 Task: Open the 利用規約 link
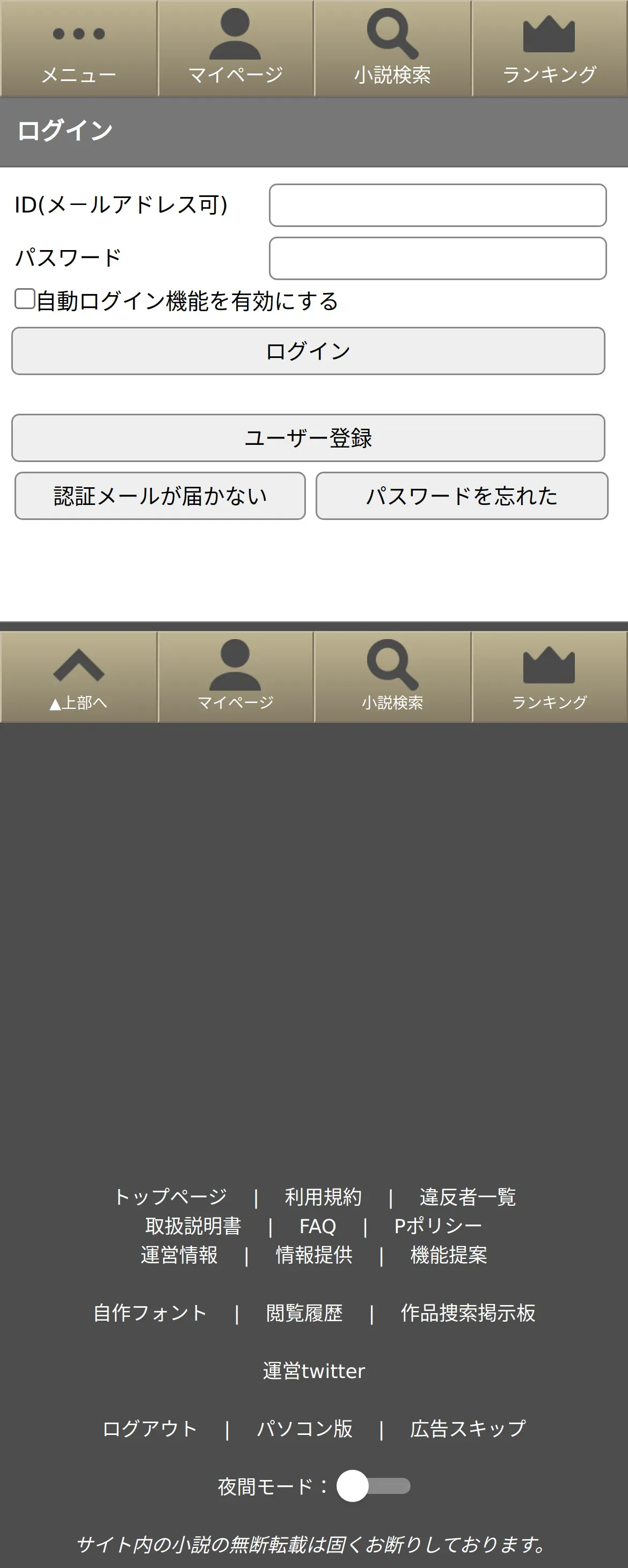(x=324, y=1197)
